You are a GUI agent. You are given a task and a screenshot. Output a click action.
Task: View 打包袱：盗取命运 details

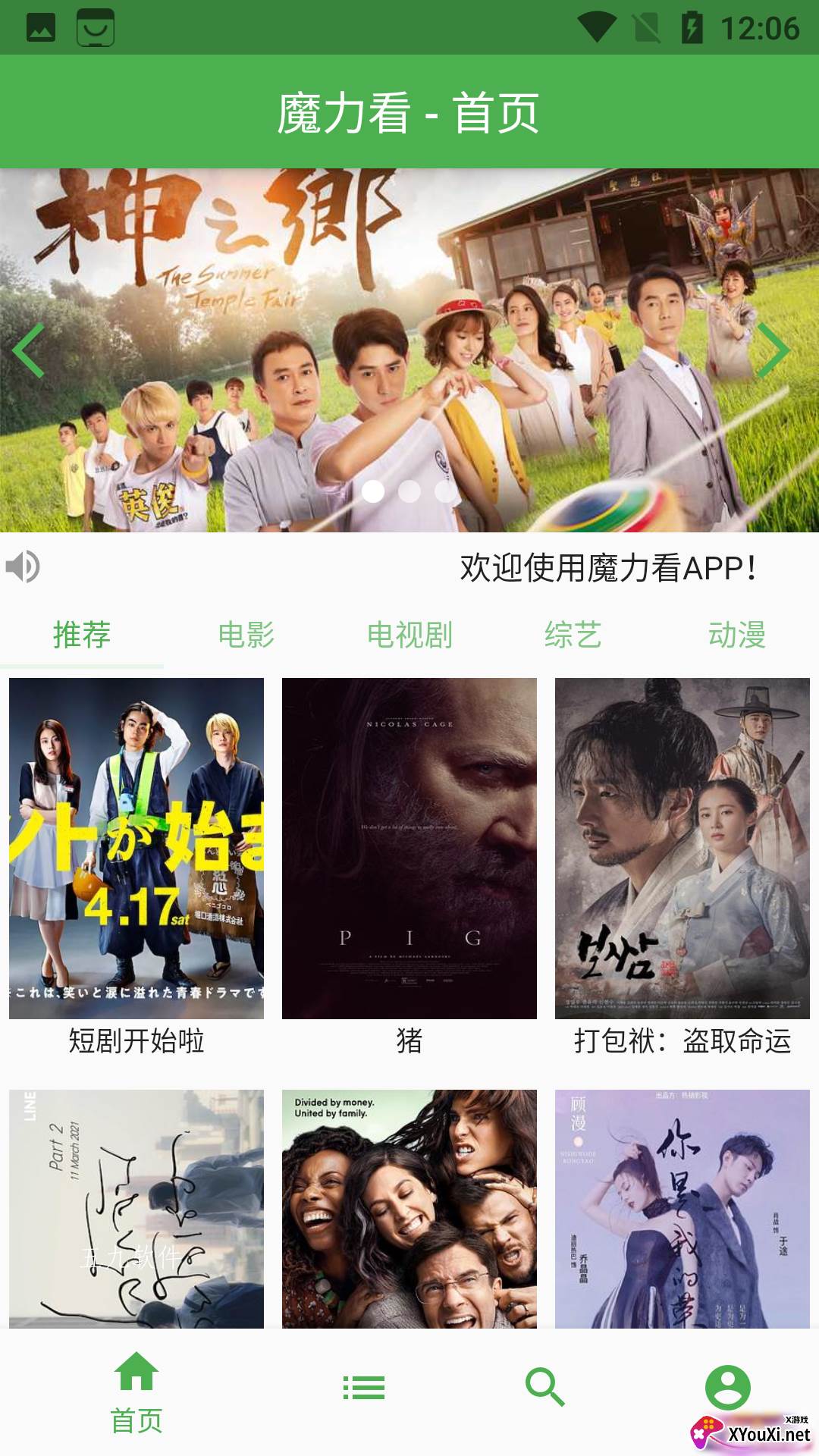pos(682,848)
